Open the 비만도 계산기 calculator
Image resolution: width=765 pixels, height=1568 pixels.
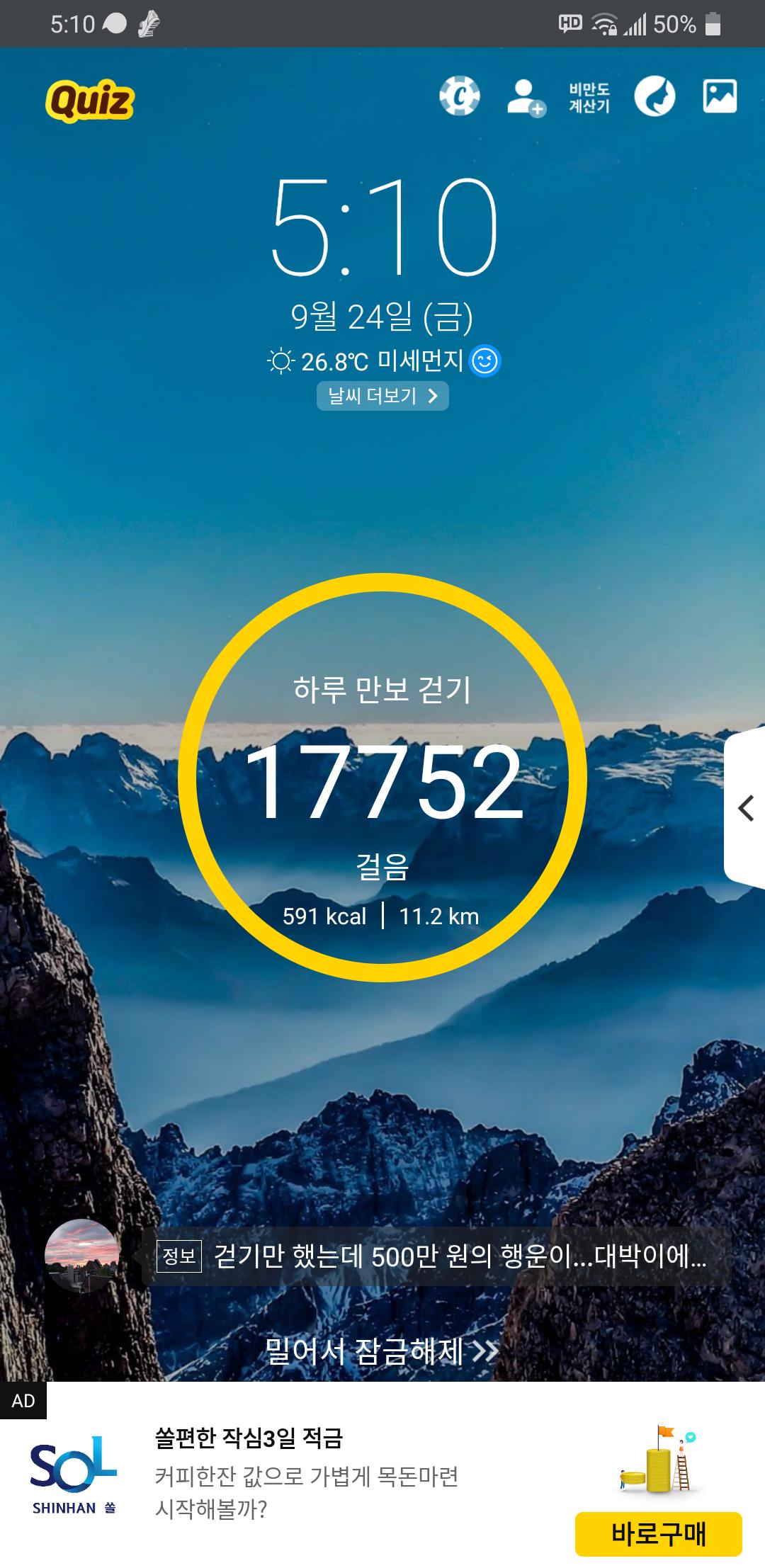tap(589, 98)
